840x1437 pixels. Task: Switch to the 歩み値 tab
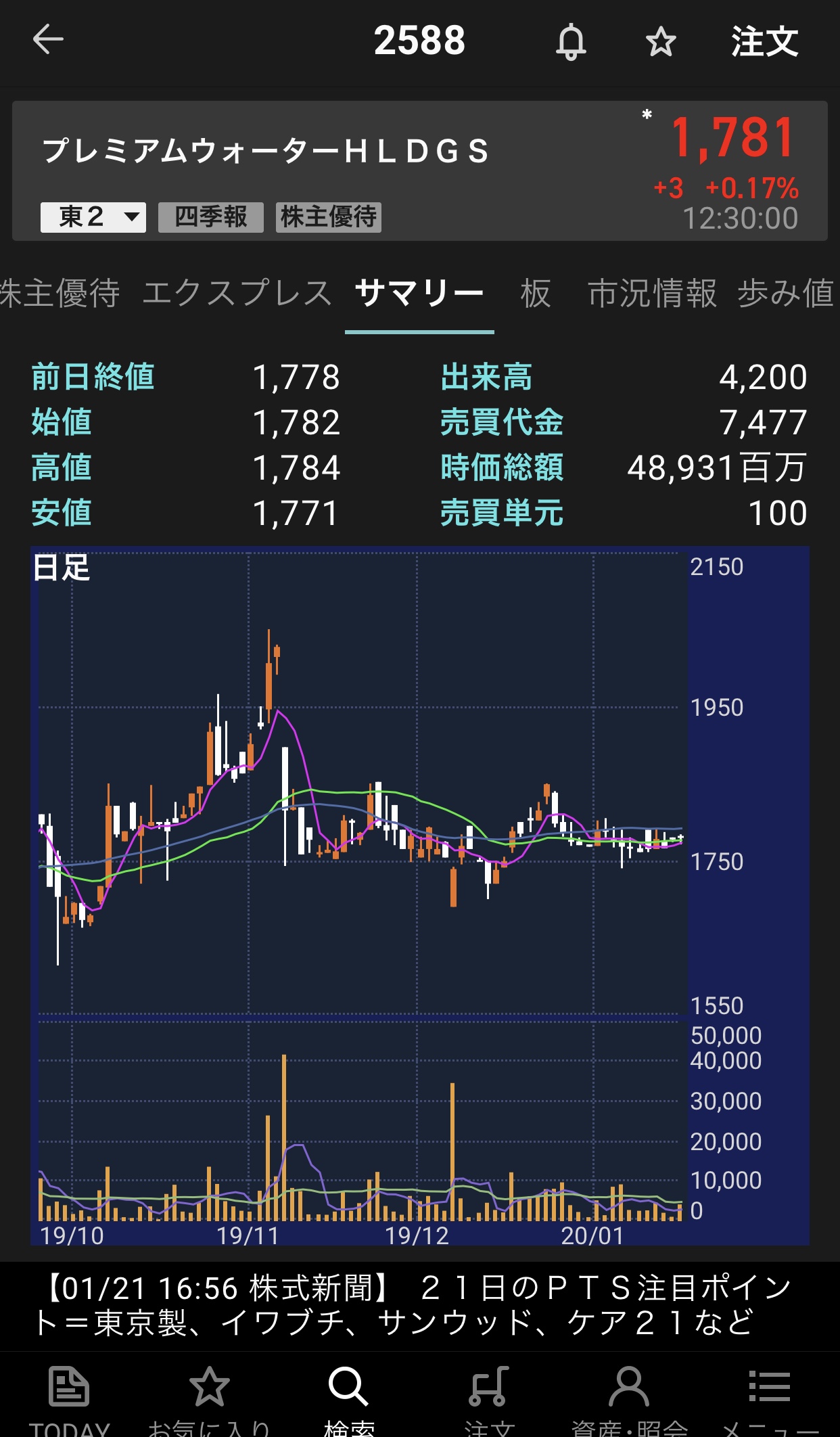click(786, 294)
